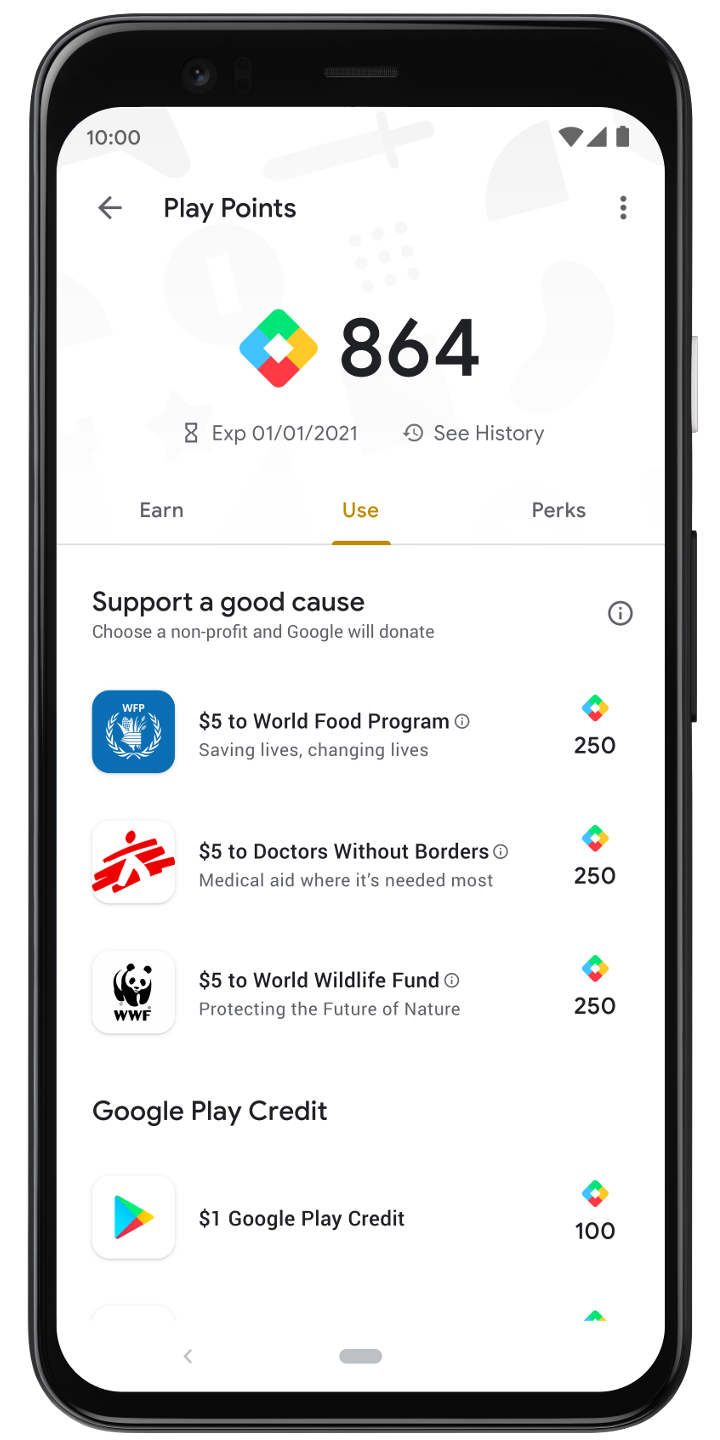The height and width of the screenshot is (1440, 720).
Task: Tap the system back arrow
Action: pyautogui.click(x=188, y=1356)
